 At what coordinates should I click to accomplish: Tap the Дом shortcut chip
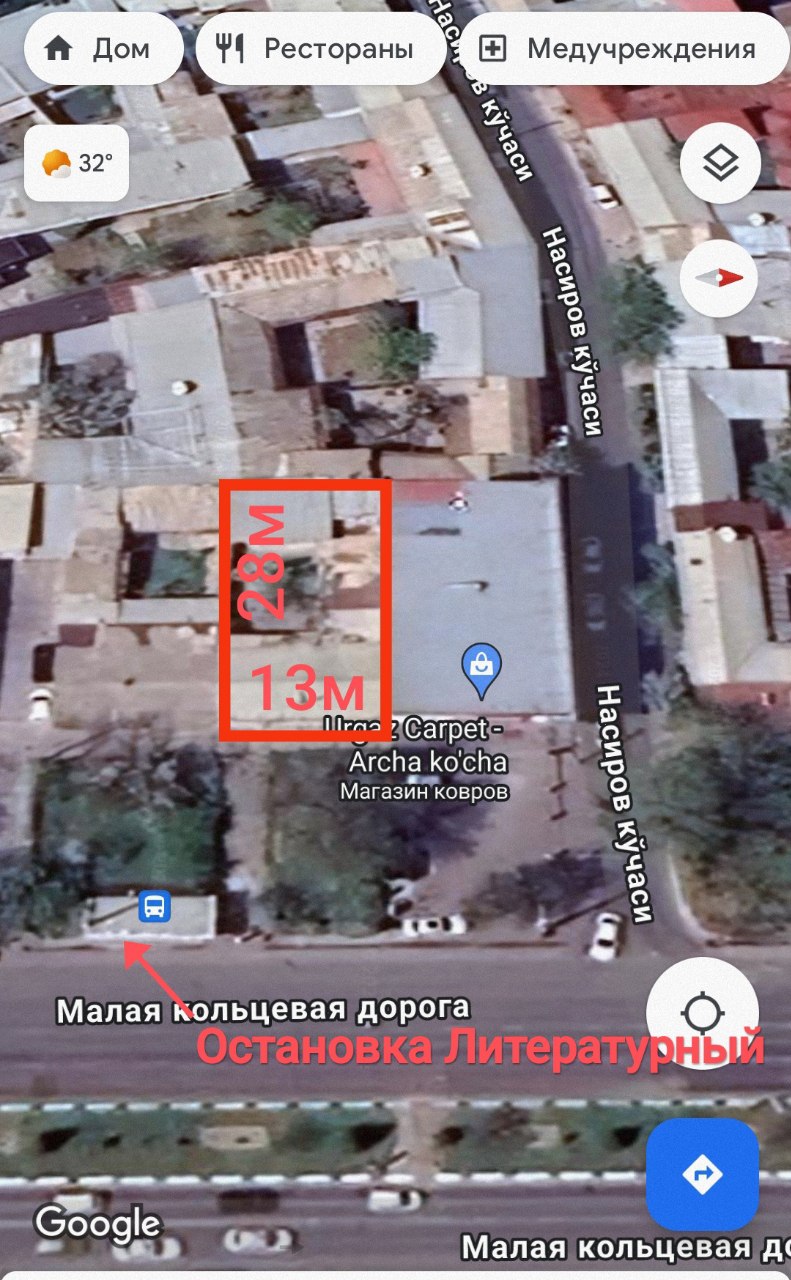point(103,48)
